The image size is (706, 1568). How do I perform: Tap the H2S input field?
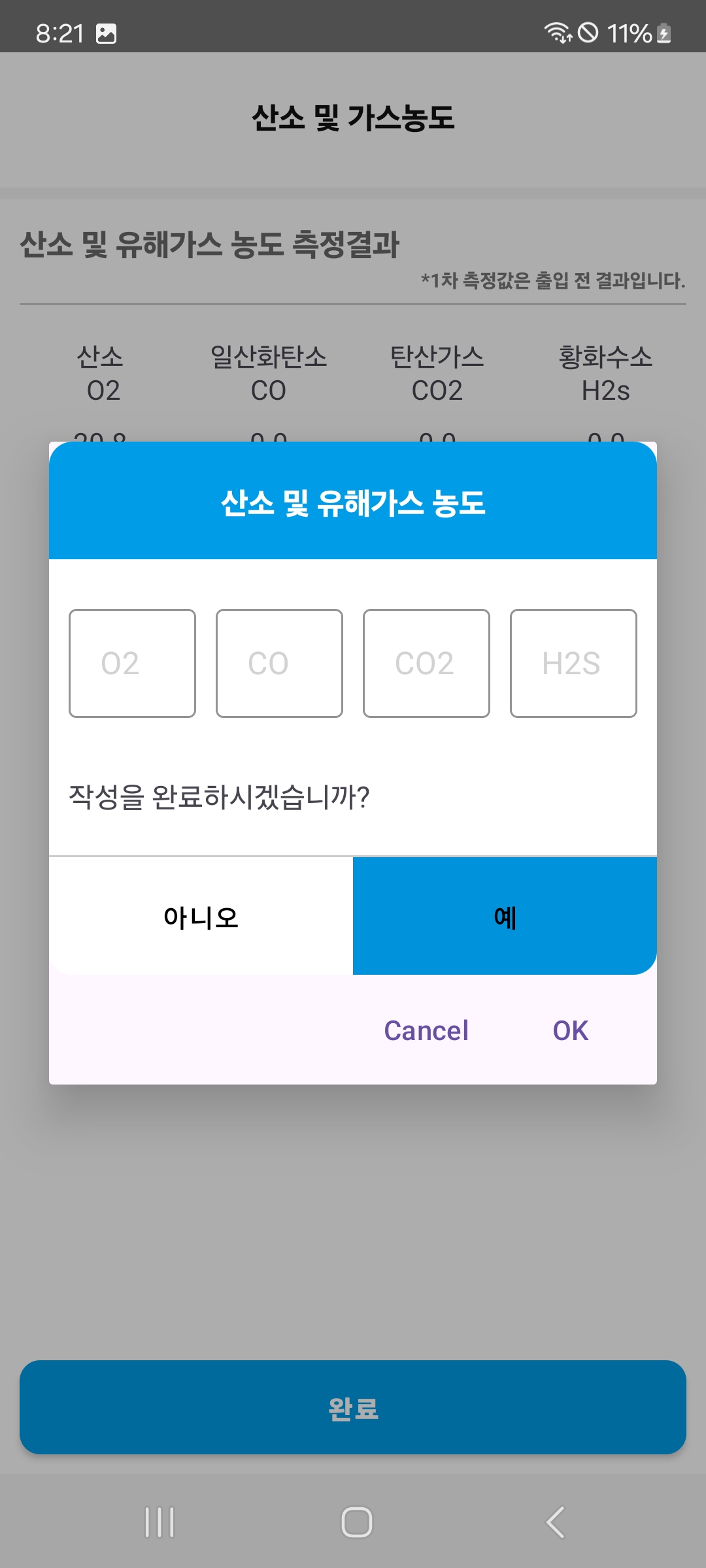(x=573, y=663)
